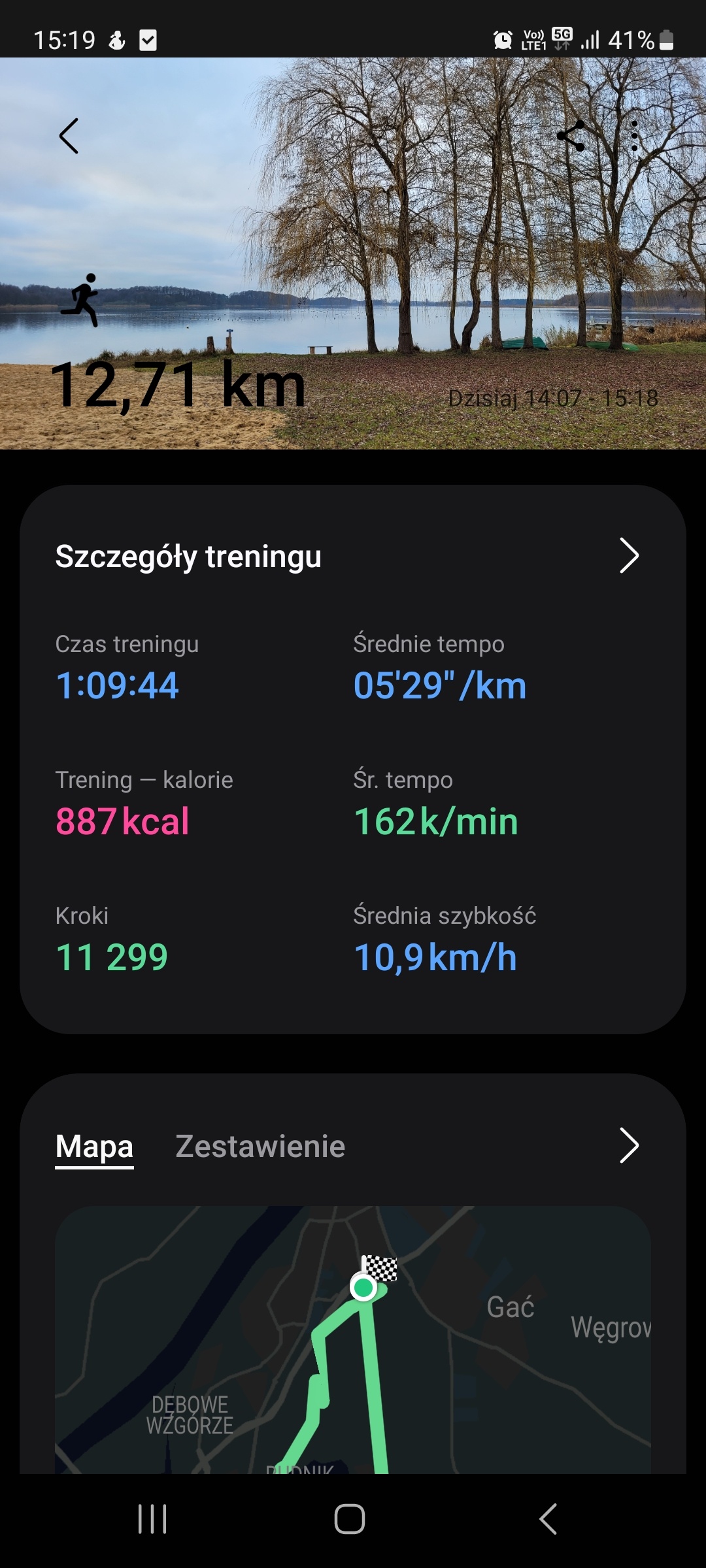Viewport: 706px width, 1568px height.
Task: Switch to the Zestawienie tab
Action: 260,1147
